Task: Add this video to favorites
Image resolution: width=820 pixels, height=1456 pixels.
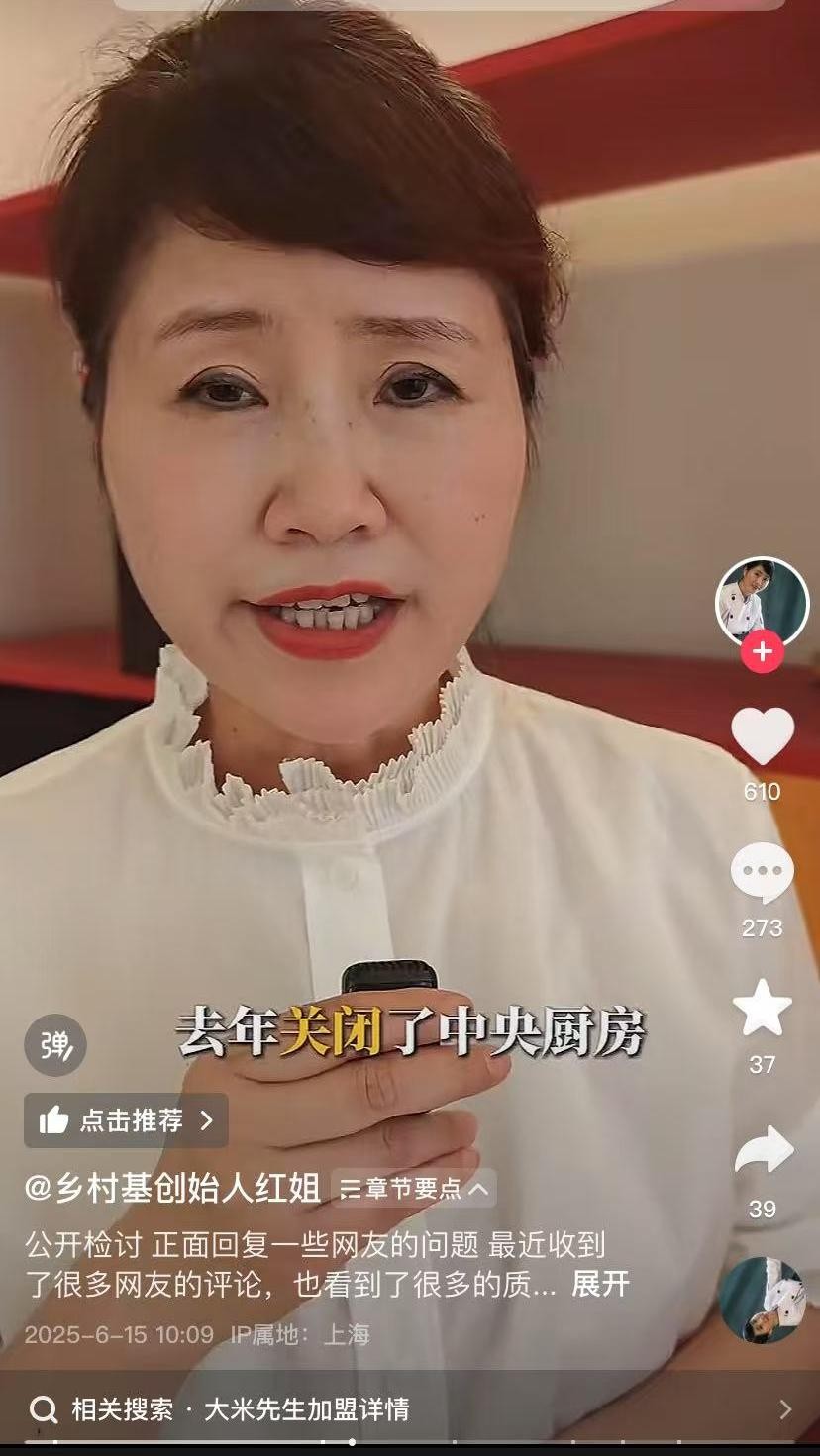Action: coord(762,1009)
